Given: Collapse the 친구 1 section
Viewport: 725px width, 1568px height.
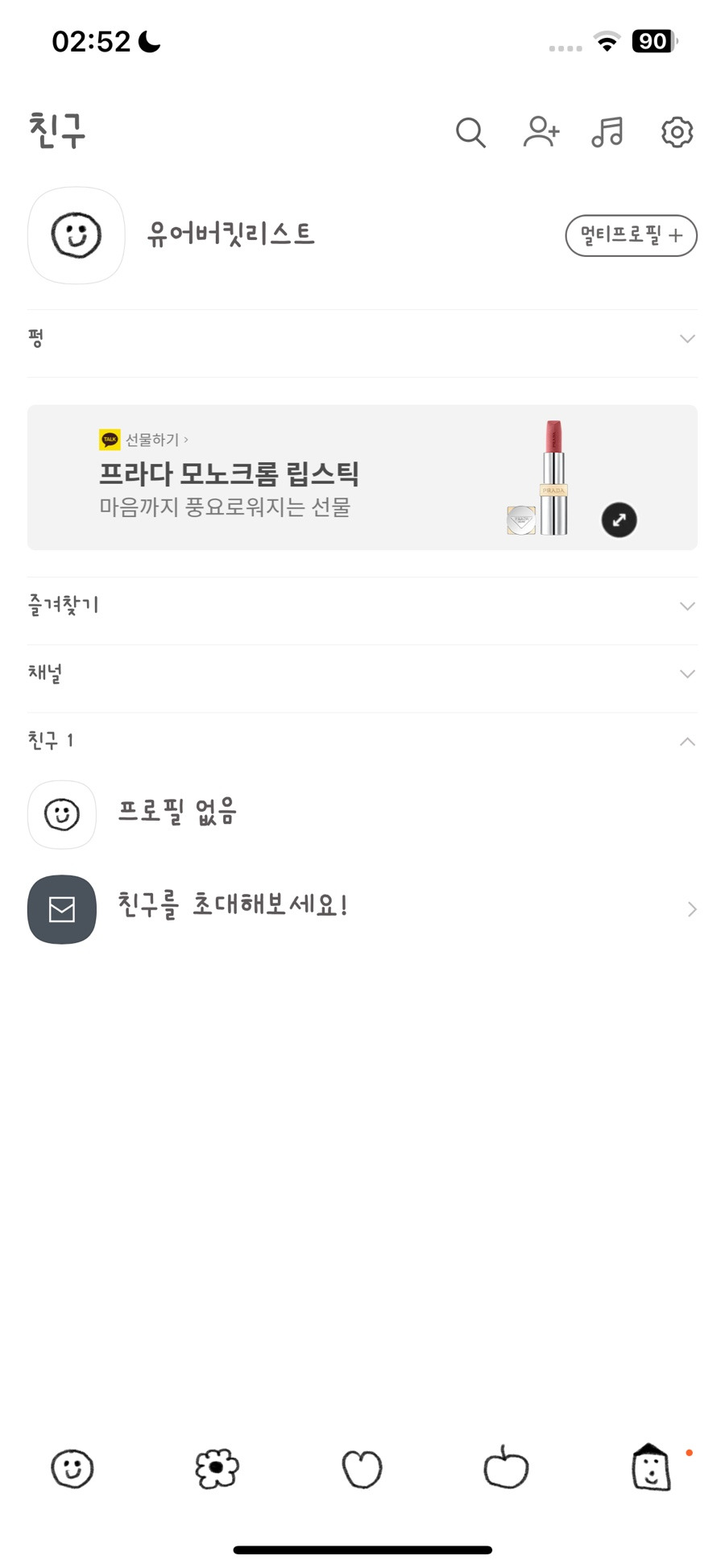Looking at the screenshot, I should 686,742.
